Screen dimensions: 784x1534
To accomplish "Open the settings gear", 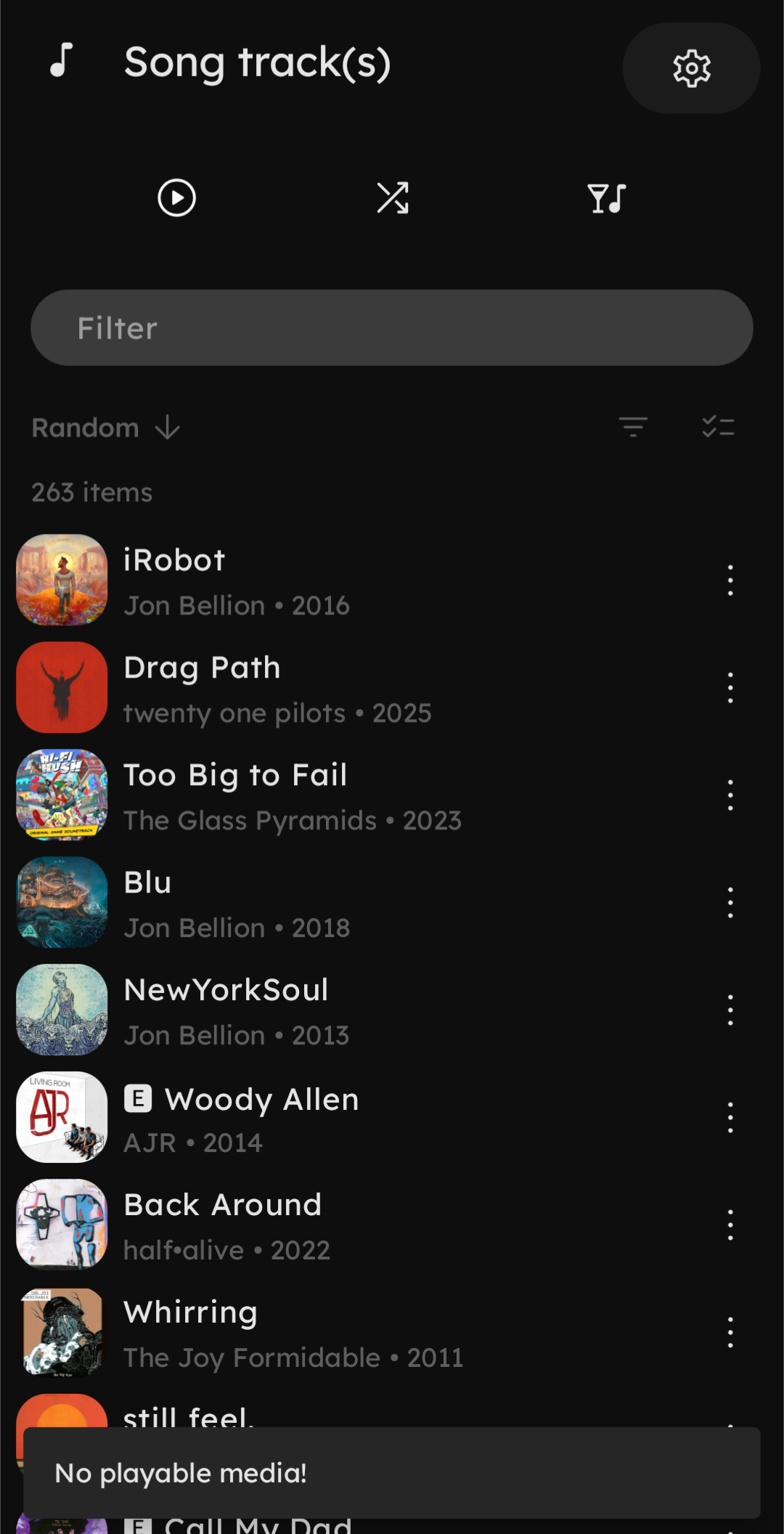I will click(x=691, y=68).
